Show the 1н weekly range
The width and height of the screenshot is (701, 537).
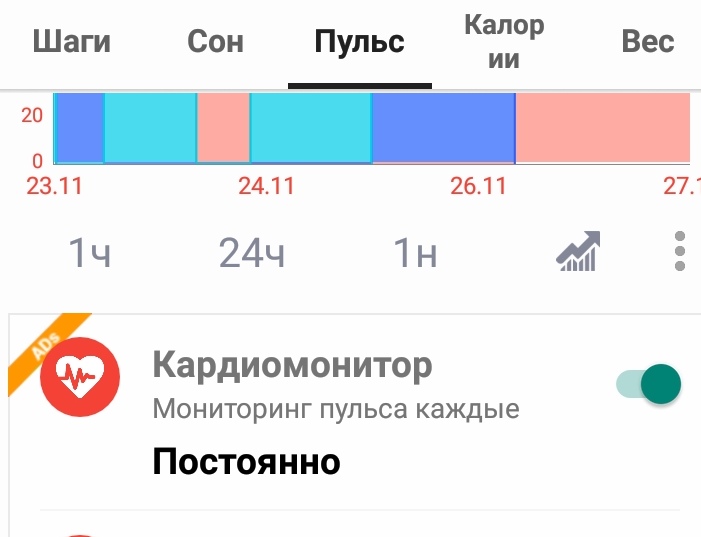pyautogui.click(x=415, y=253)
